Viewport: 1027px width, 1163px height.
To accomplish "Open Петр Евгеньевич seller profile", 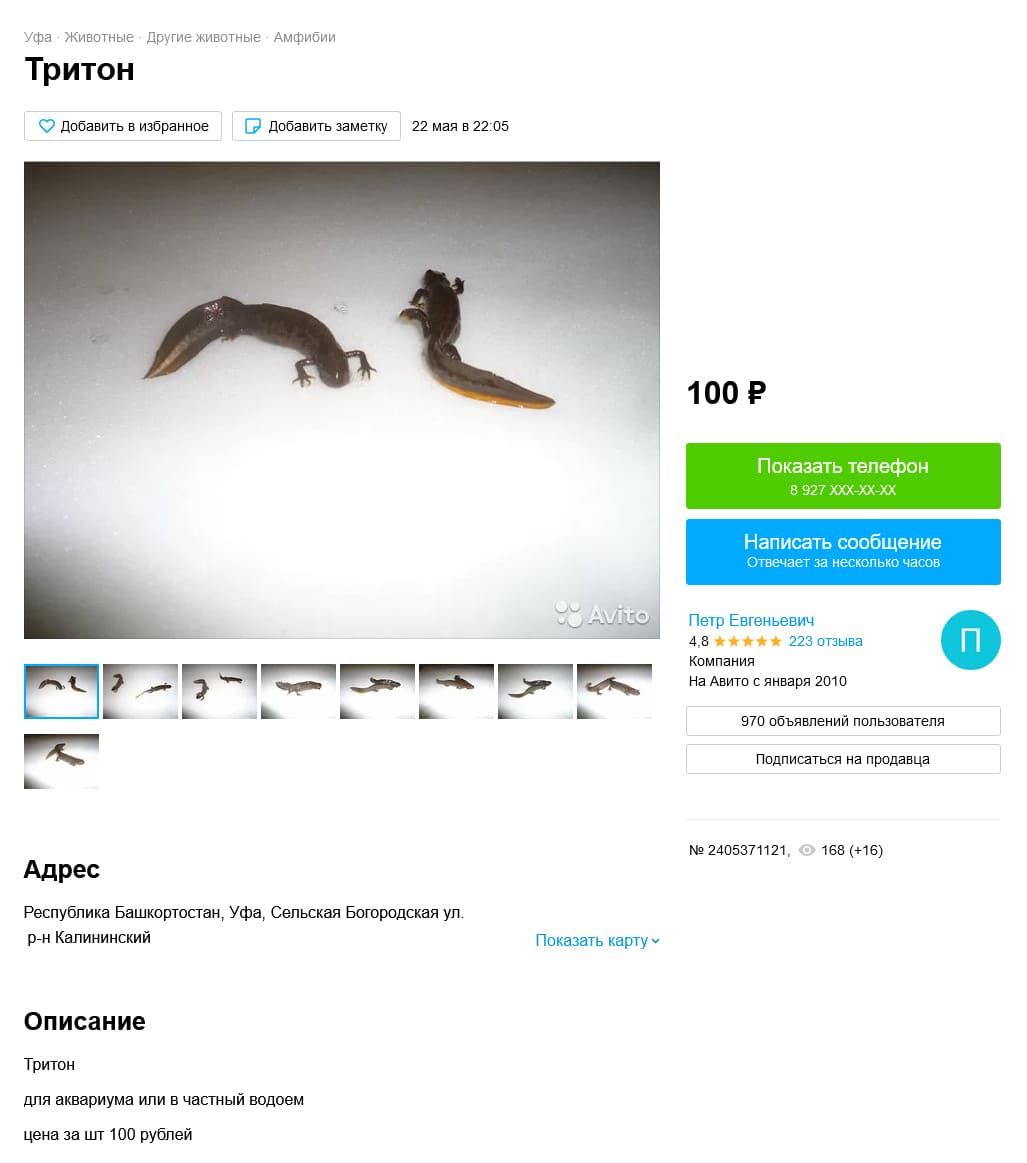I will click(751, 621).
